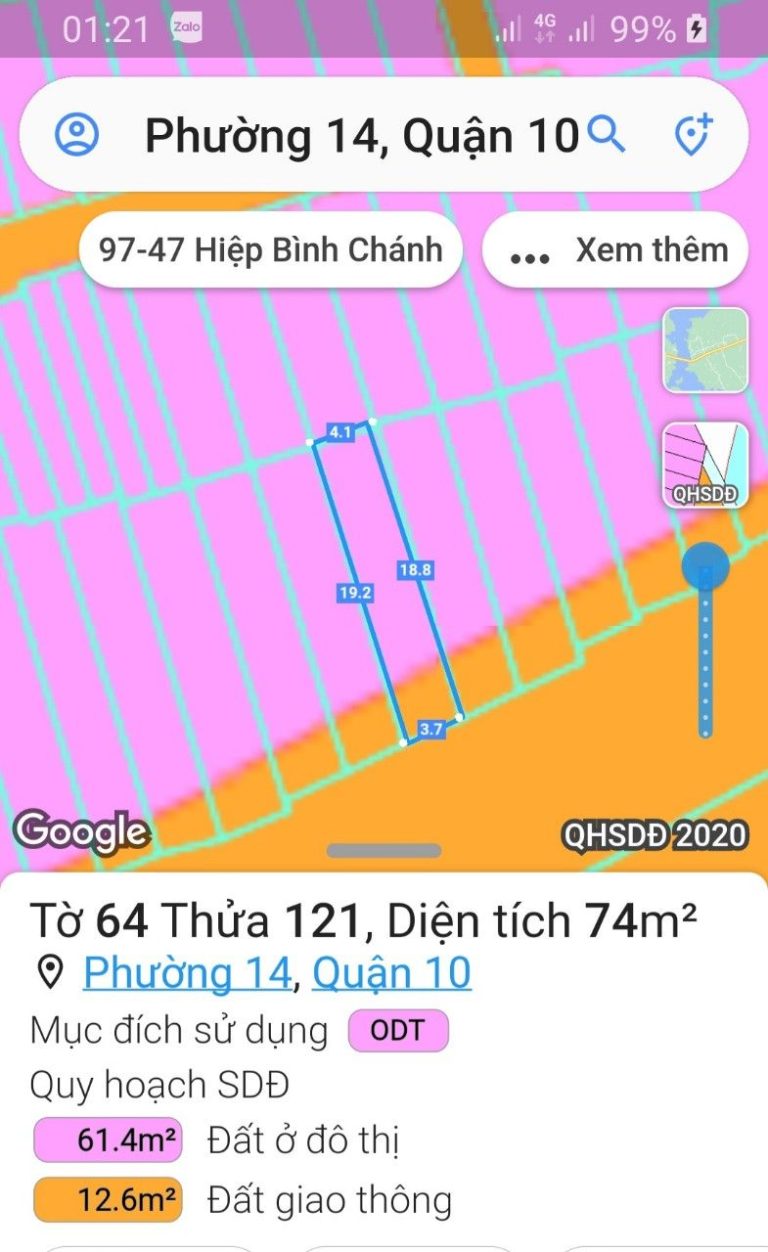
Task: Open the account profile icon
Action: pos(76,134)
